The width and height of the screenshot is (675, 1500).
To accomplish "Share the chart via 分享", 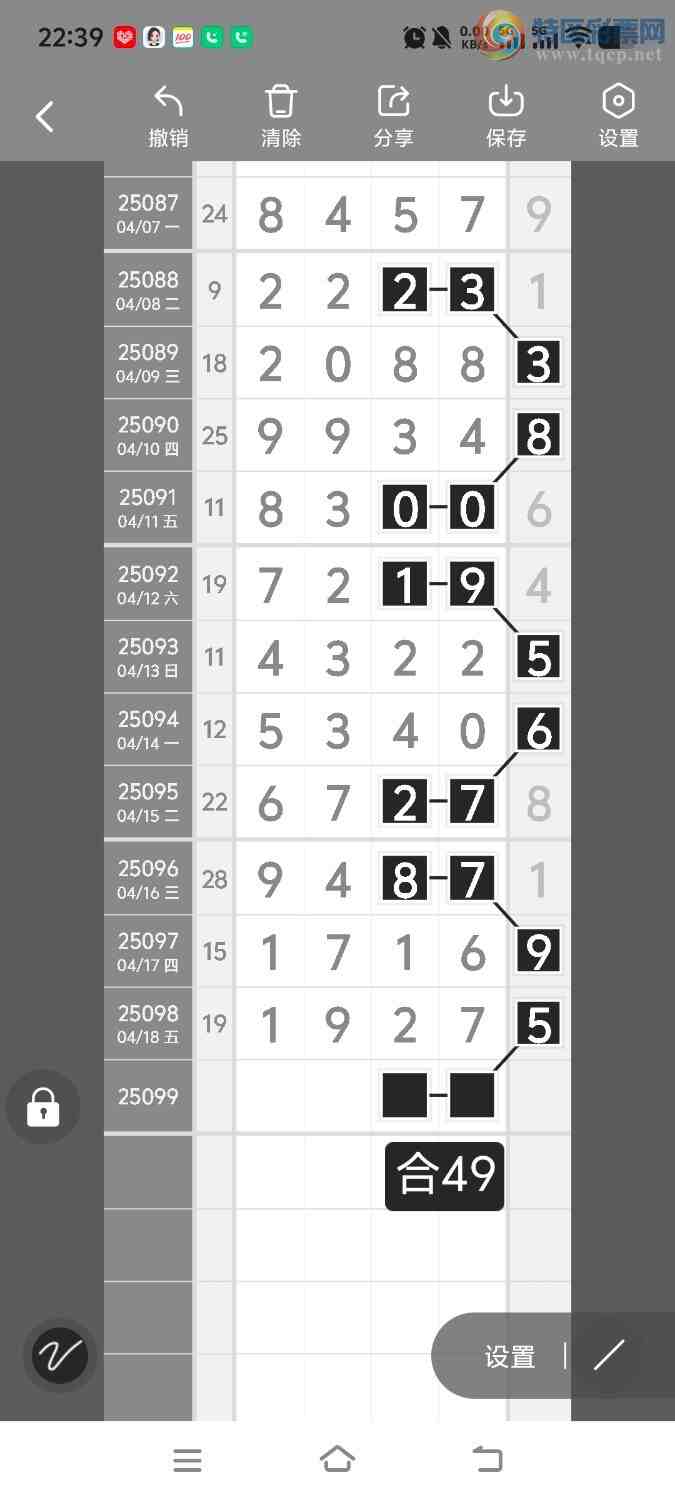I will click(x=393, y=117).
